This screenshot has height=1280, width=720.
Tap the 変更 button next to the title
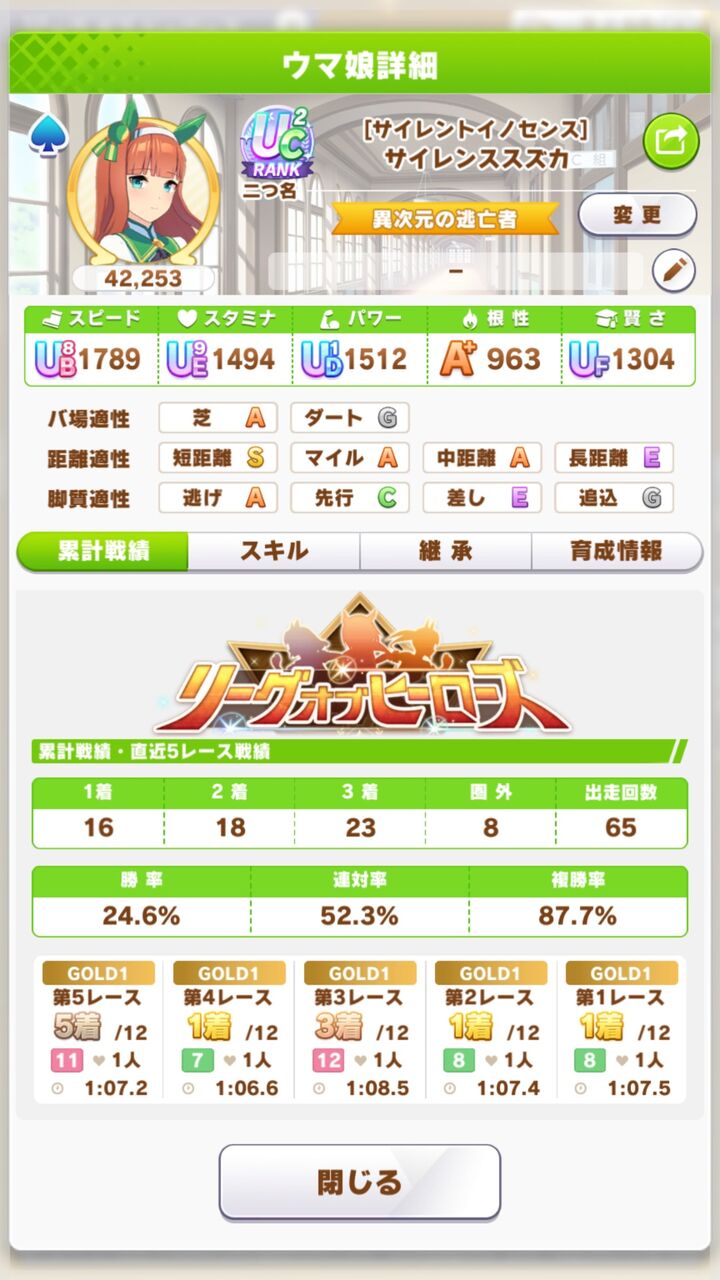coord(637,215)
